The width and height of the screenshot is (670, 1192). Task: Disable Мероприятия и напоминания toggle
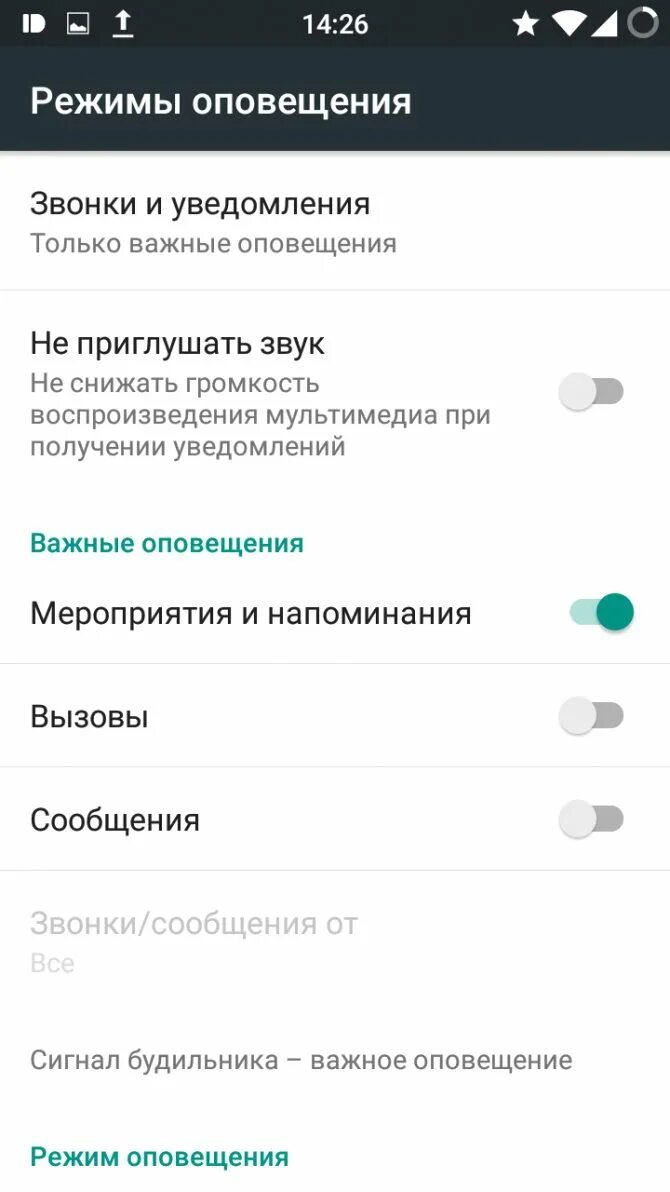click(602, 612)
